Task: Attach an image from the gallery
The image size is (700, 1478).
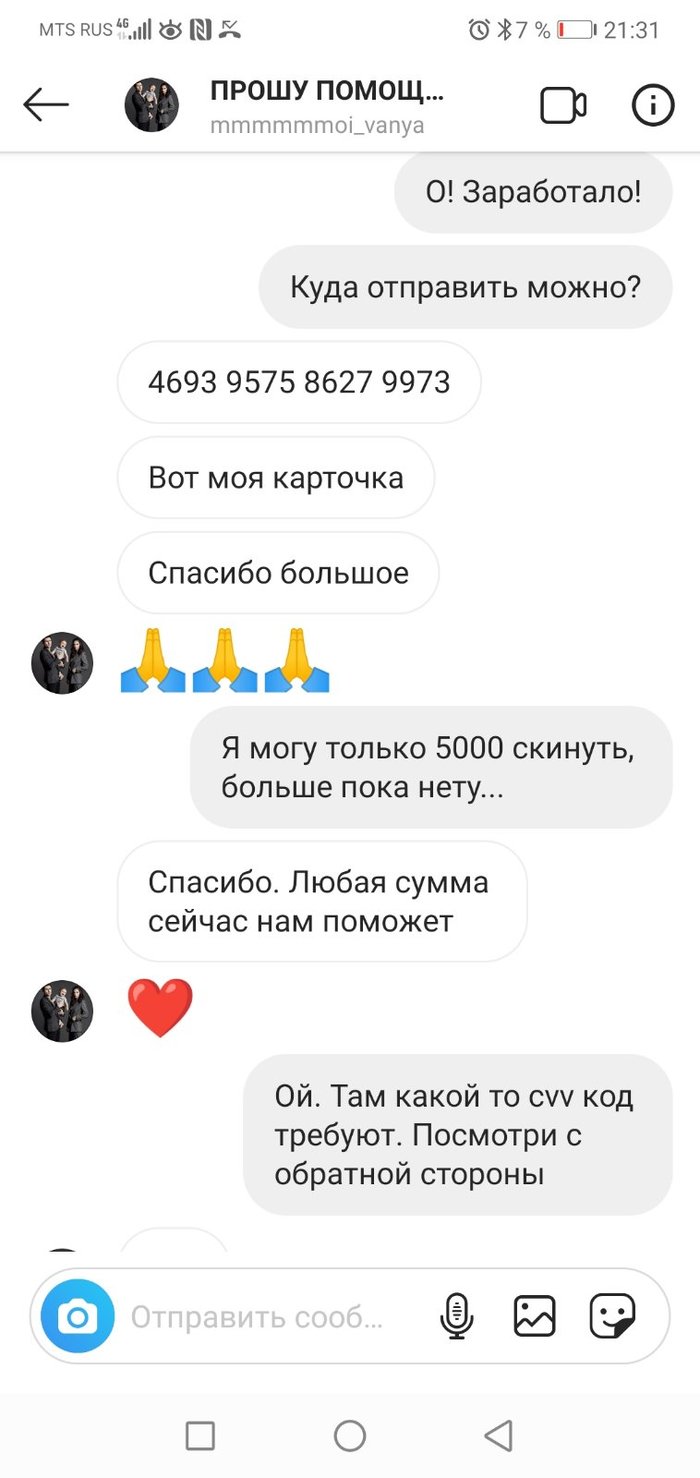Action: pos(535,1316)
